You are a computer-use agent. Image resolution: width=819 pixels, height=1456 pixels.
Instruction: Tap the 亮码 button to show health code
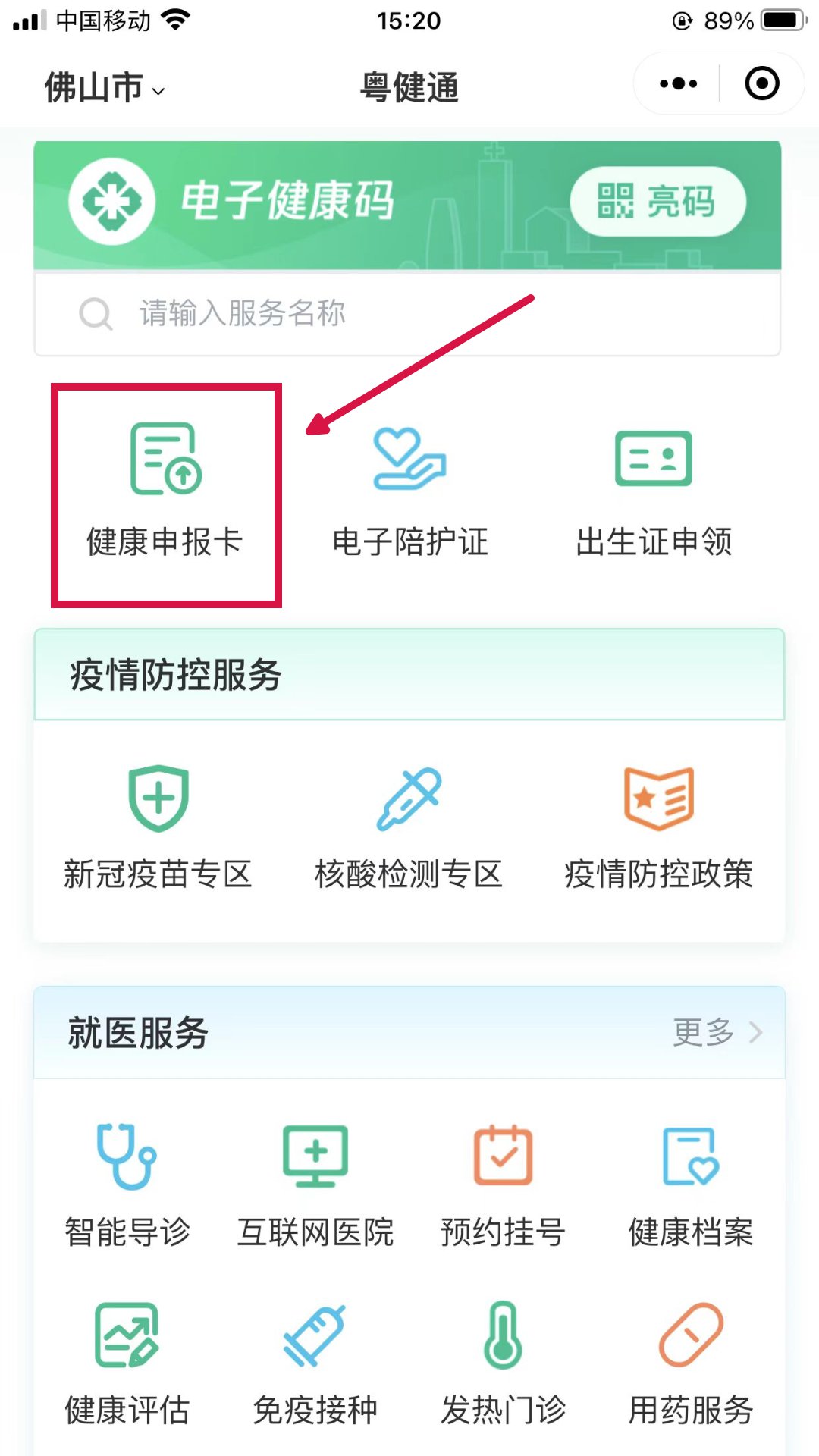point(657,202)
